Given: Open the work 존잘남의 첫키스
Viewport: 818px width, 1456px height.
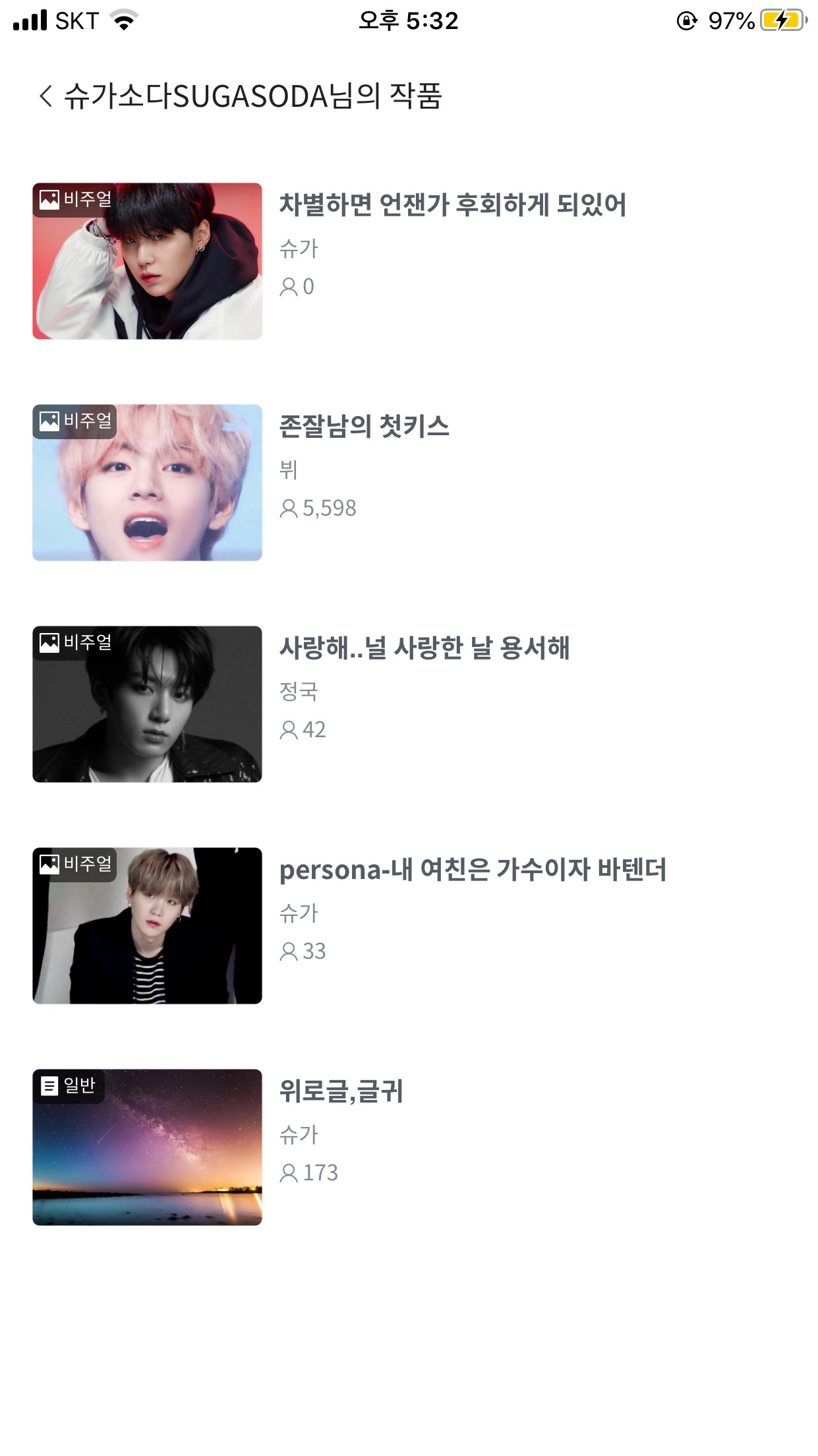Looking at the screenshot, I should point(364,427).
